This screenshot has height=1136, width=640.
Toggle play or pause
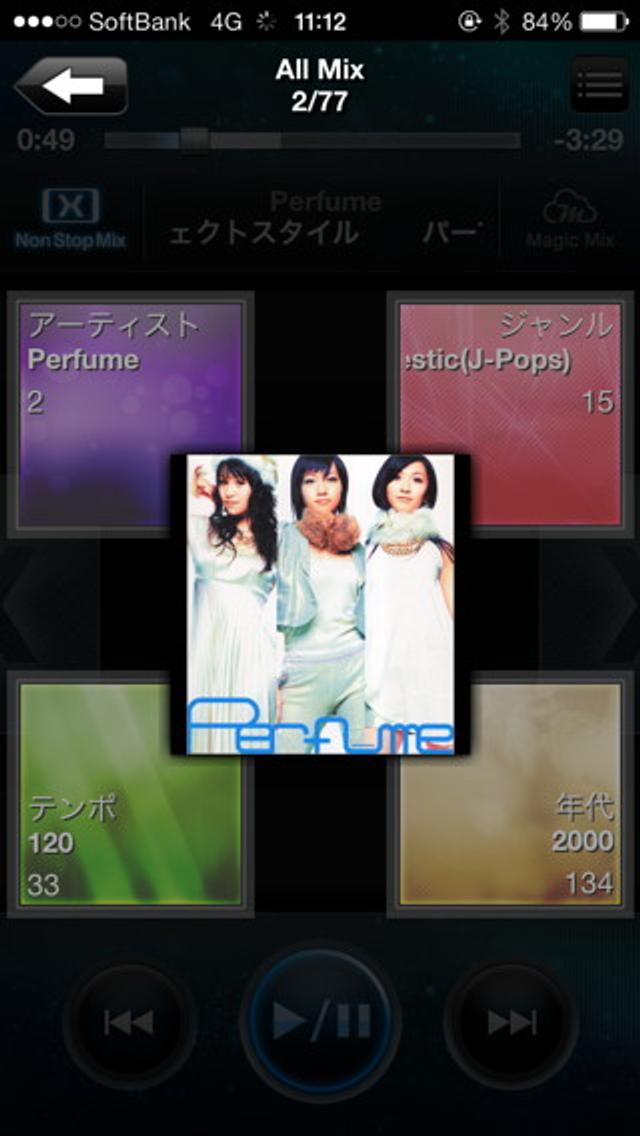tap(320, 1022)
